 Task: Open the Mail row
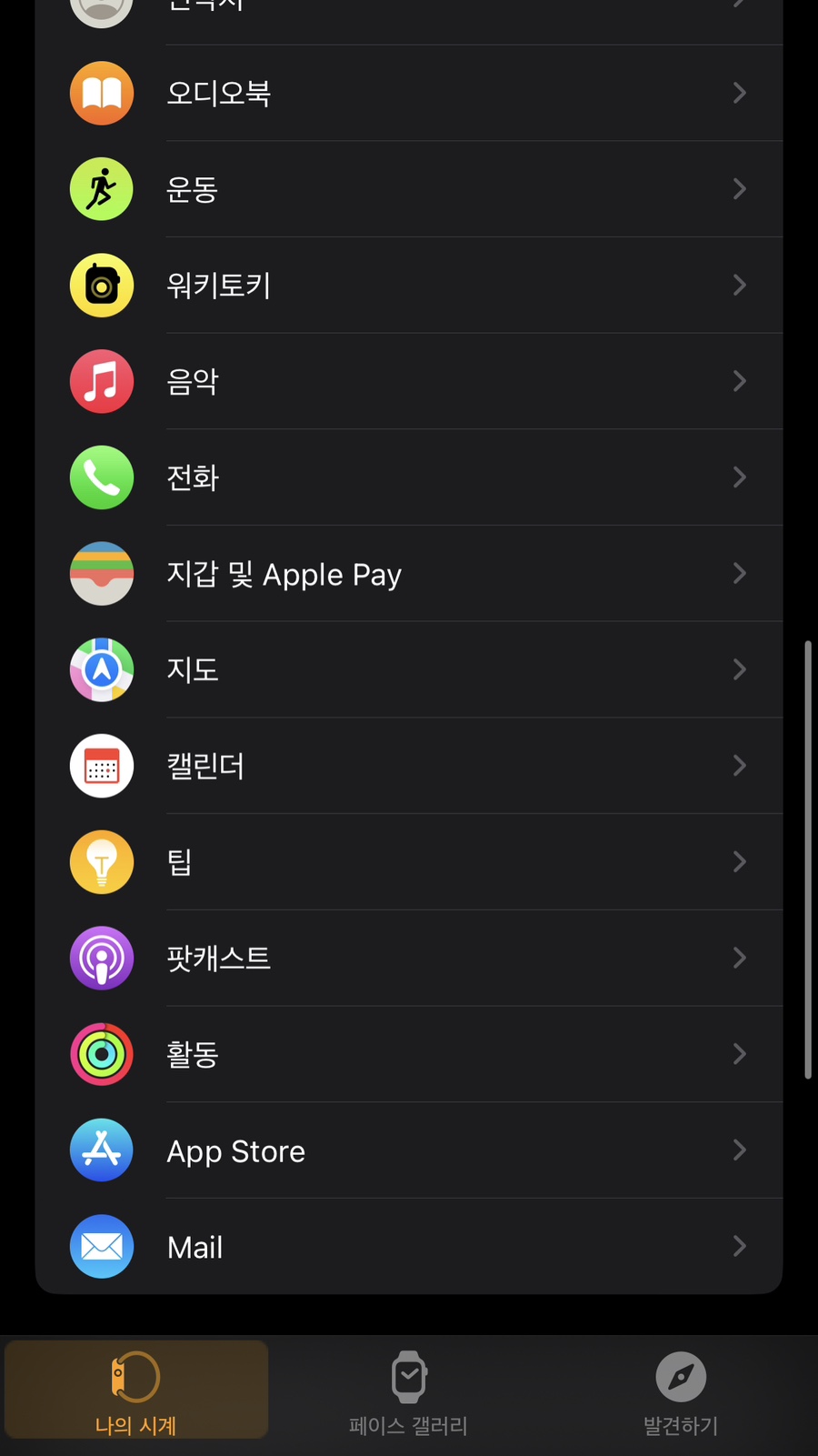pos(409,1246)
